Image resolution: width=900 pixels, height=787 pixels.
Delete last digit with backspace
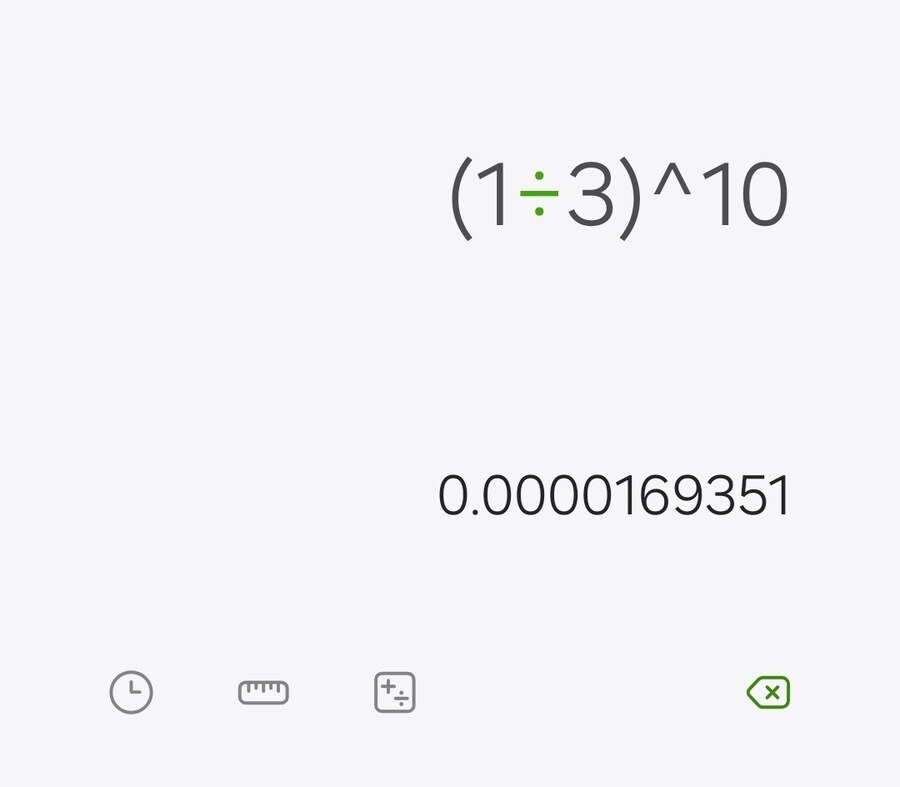tap(768, 692)
